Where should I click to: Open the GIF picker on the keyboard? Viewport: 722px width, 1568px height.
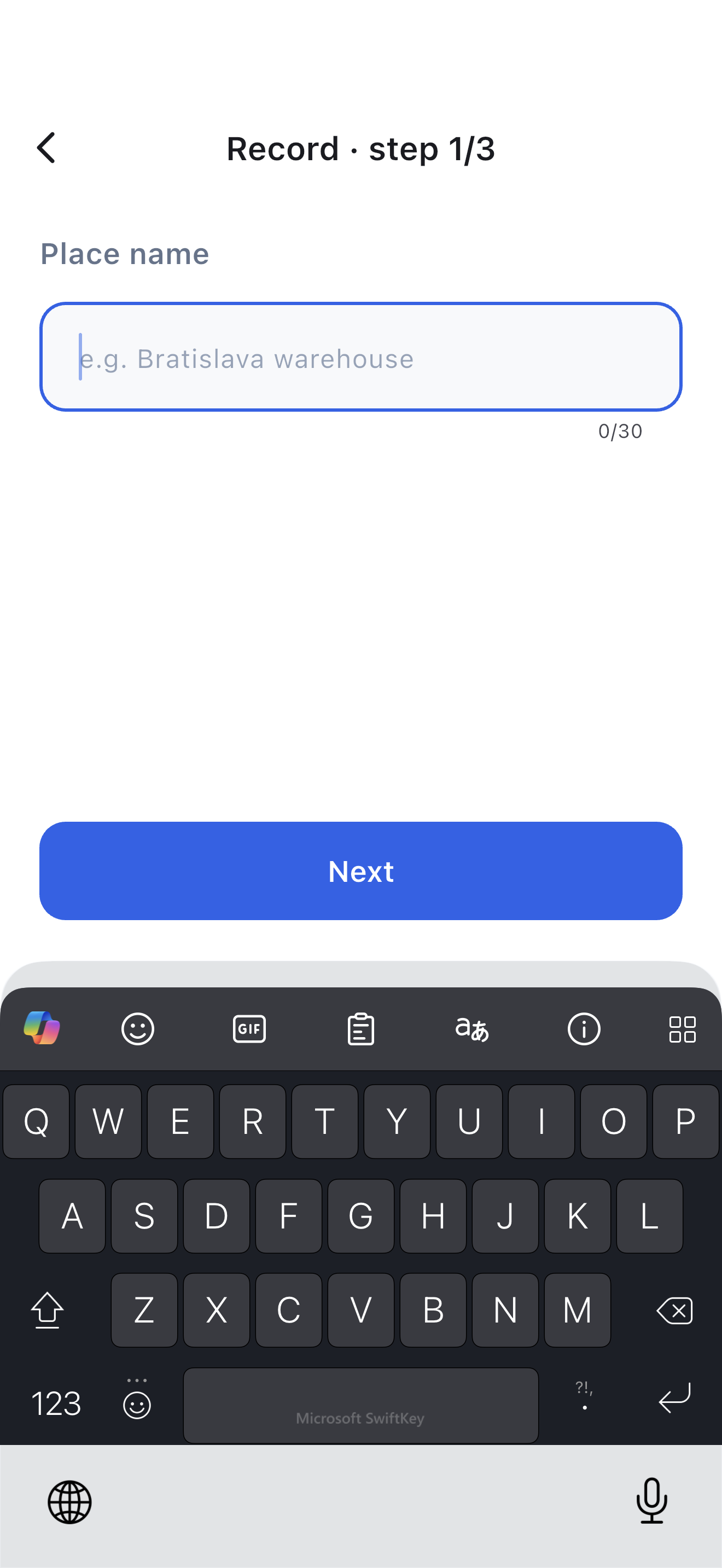[249, 1029]
